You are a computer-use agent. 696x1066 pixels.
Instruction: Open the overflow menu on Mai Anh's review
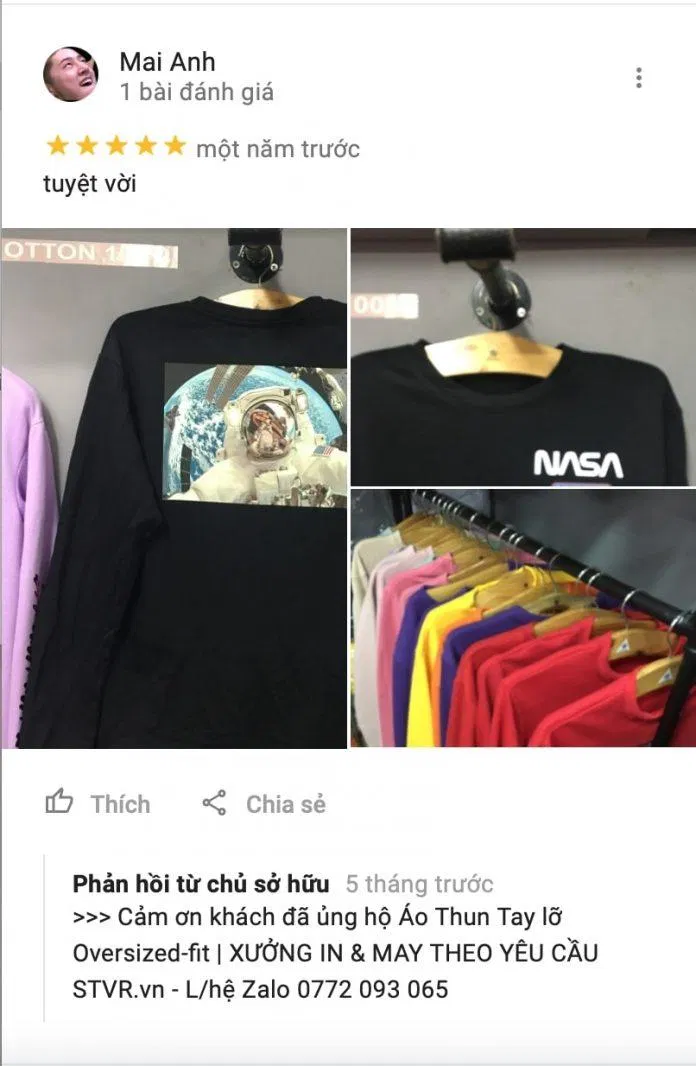pyautogui.click(x=638, y=77)
